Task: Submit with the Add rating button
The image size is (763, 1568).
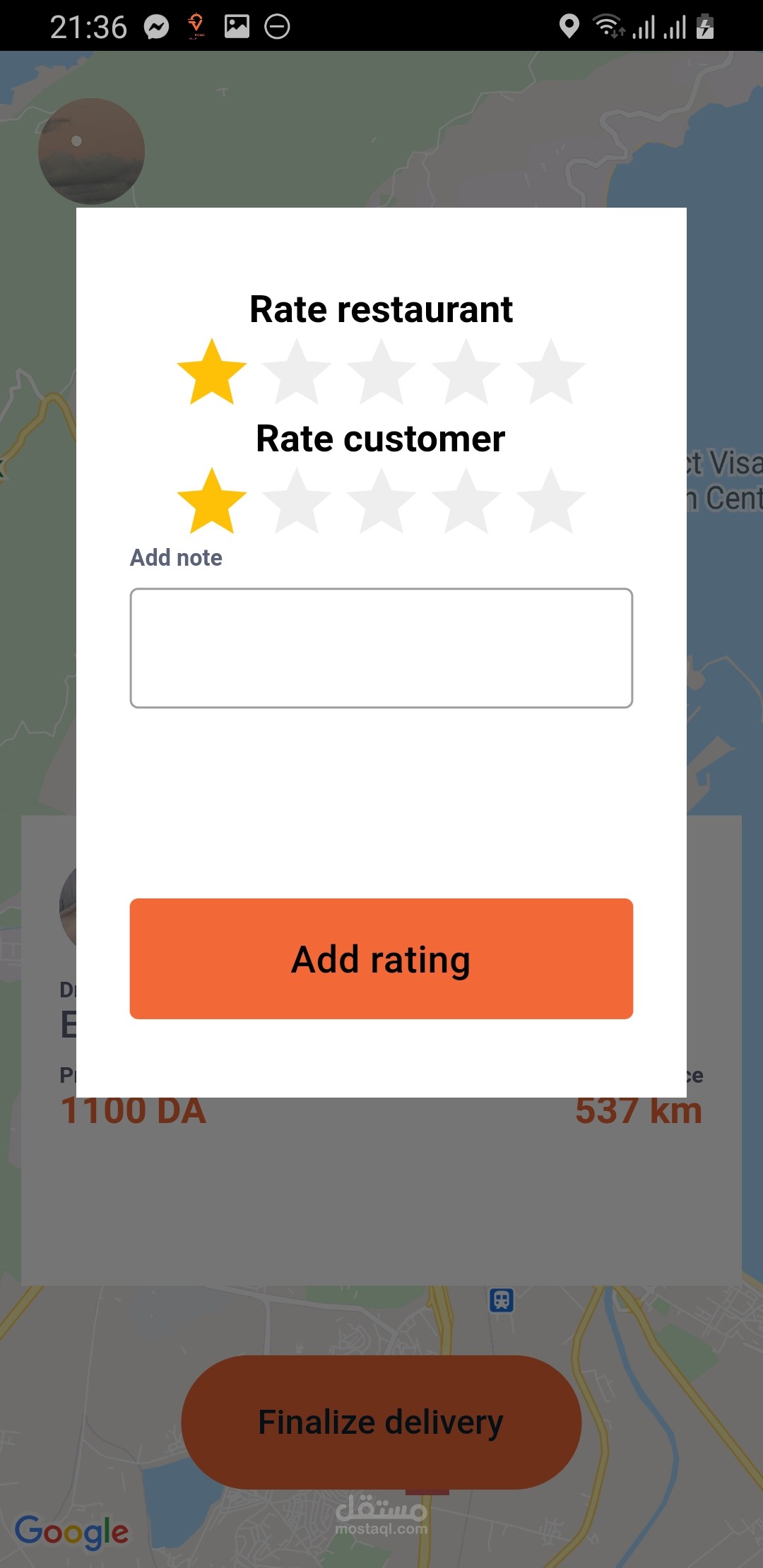Action: pyautogui.click(x=381, y=958)
